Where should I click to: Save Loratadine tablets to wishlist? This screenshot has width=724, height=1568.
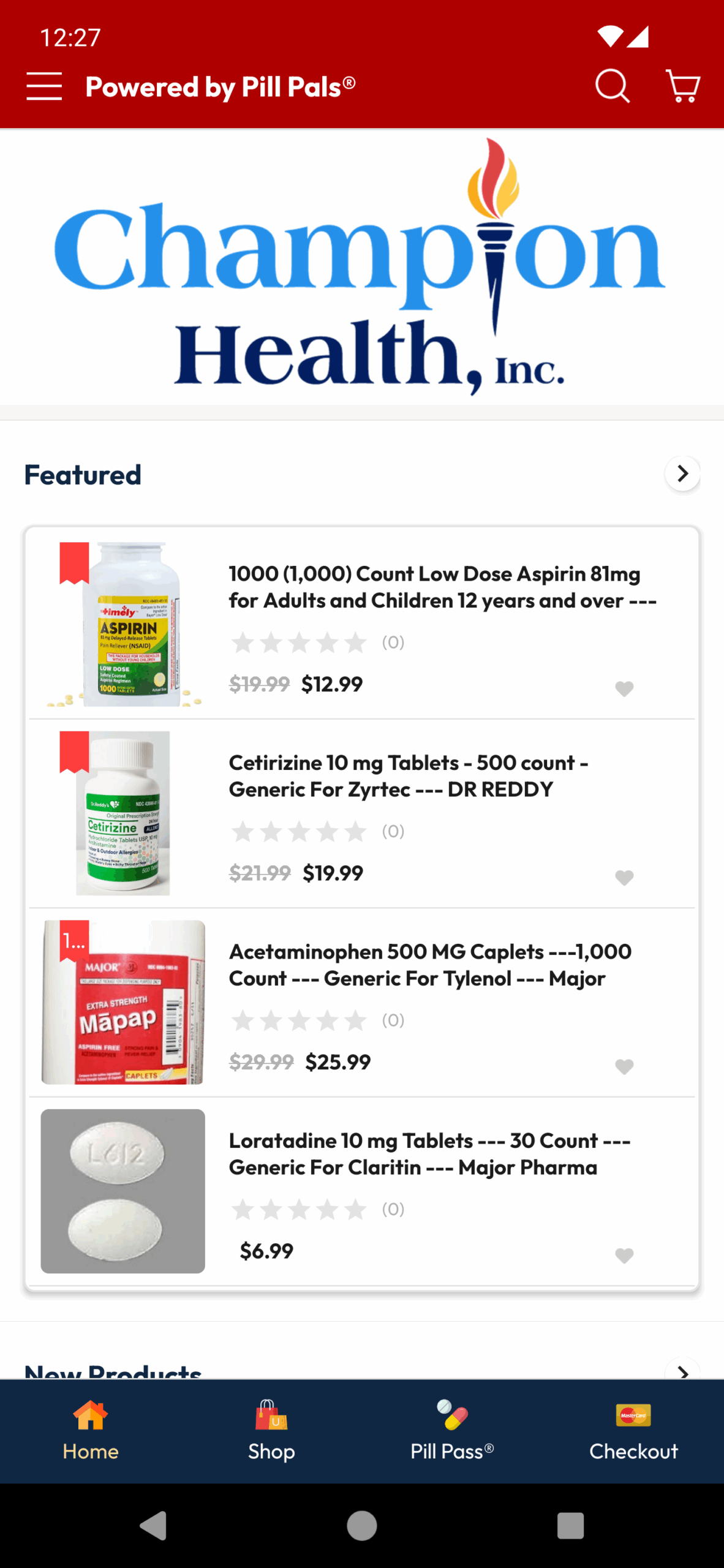(x=624, y=1256)
